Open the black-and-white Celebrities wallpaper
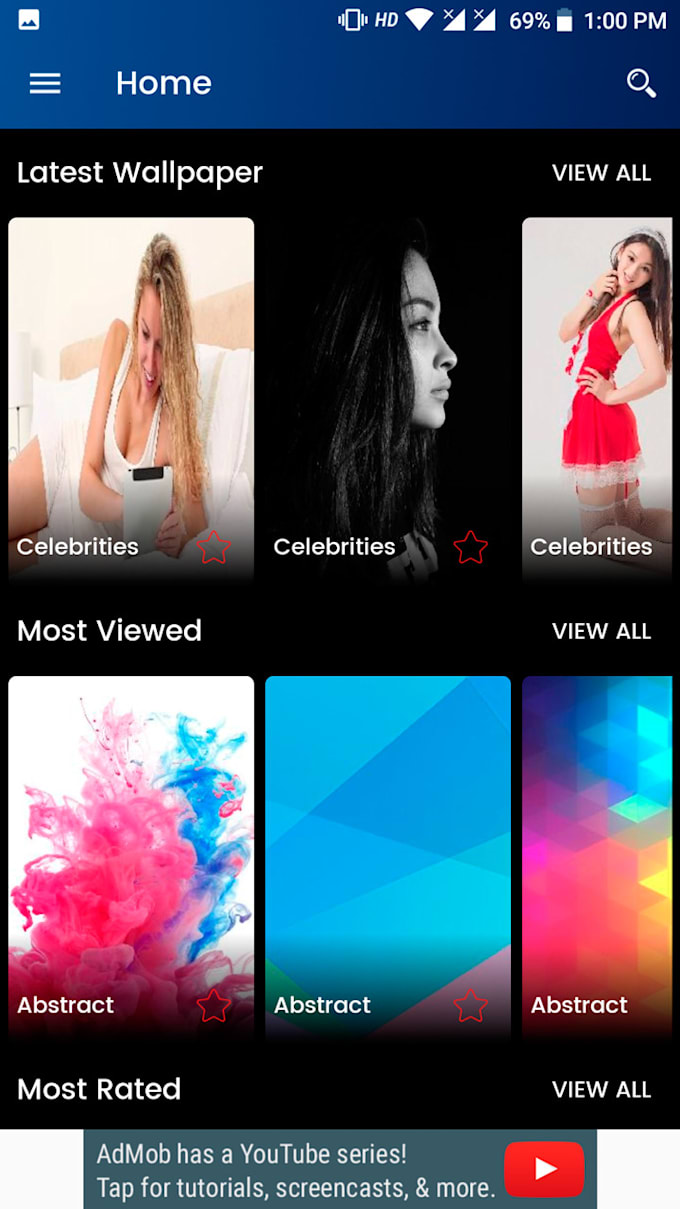 388,380
